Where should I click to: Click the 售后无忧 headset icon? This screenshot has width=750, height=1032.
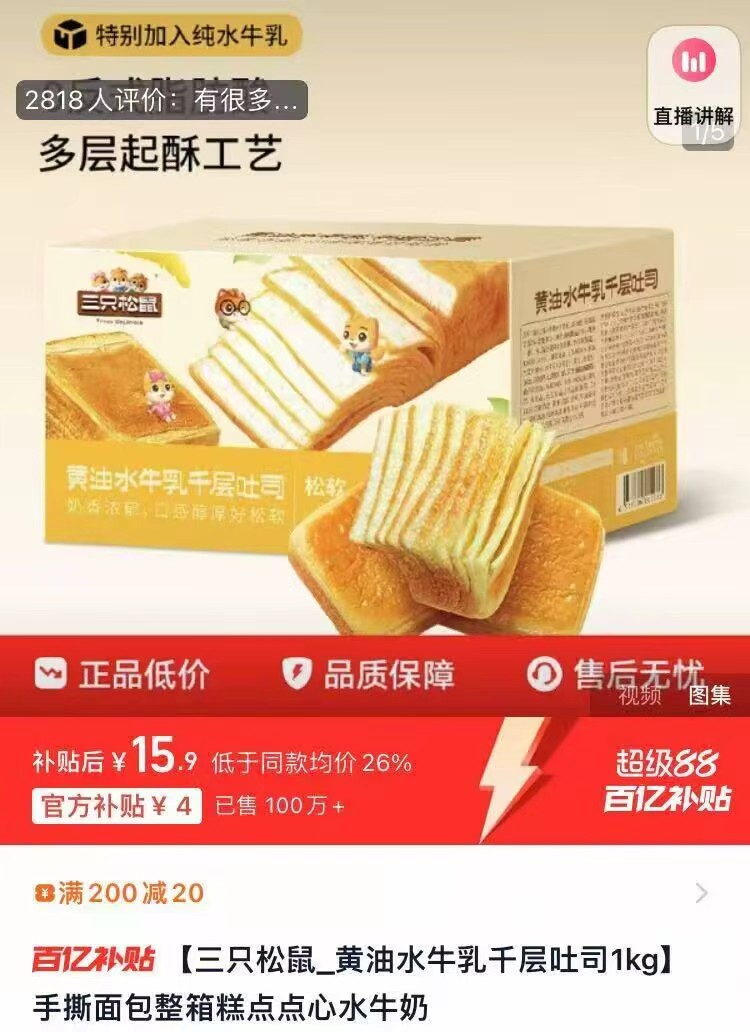pos(543,673)
